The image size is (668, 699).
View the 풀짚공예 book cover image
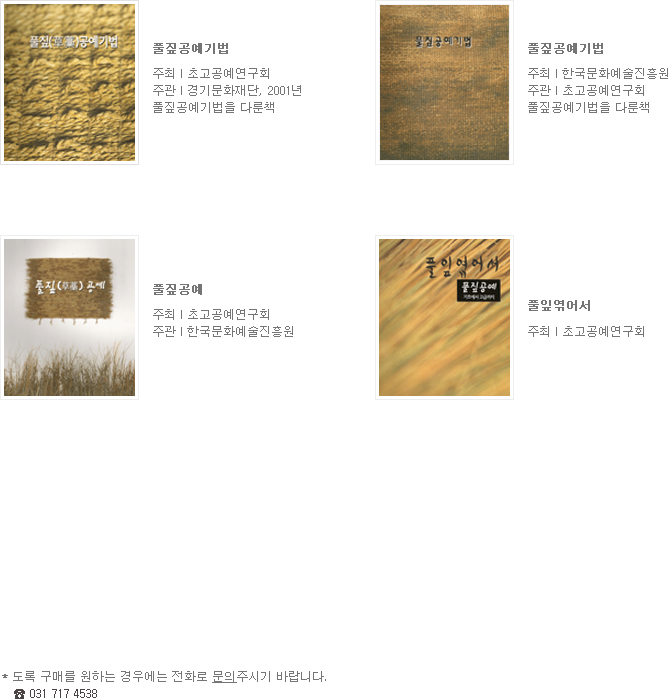69,317
